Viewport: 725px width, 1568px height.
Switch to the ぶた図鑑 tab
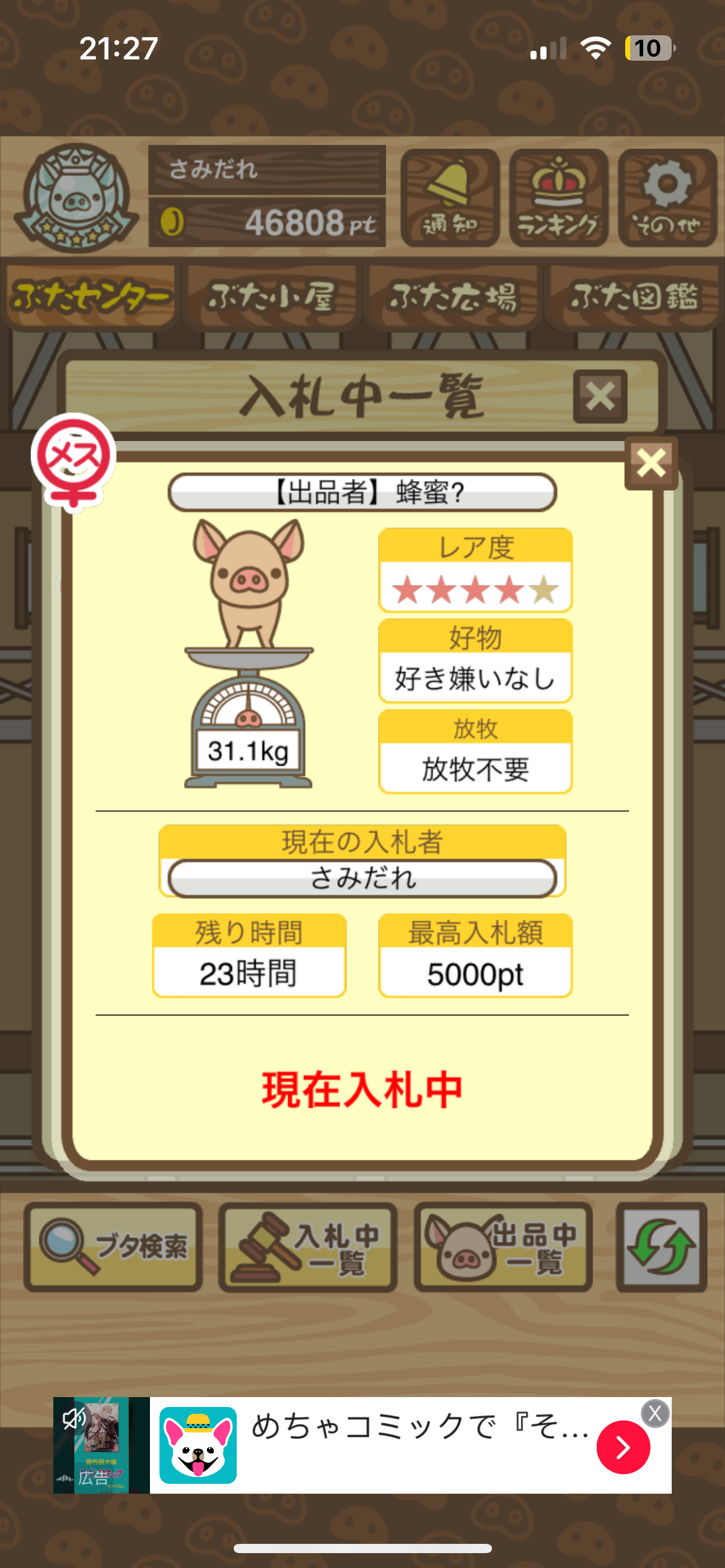[x=634, y=297]
